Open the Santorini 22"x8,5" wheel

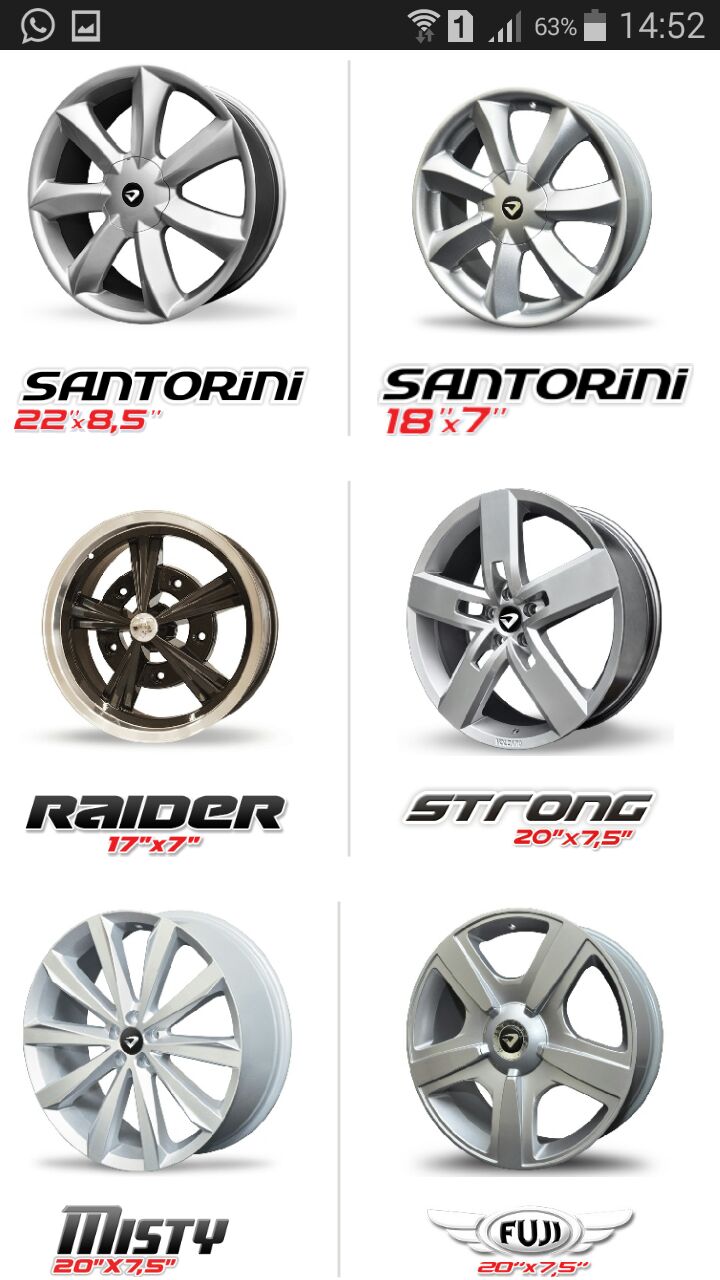pos(156,195)
